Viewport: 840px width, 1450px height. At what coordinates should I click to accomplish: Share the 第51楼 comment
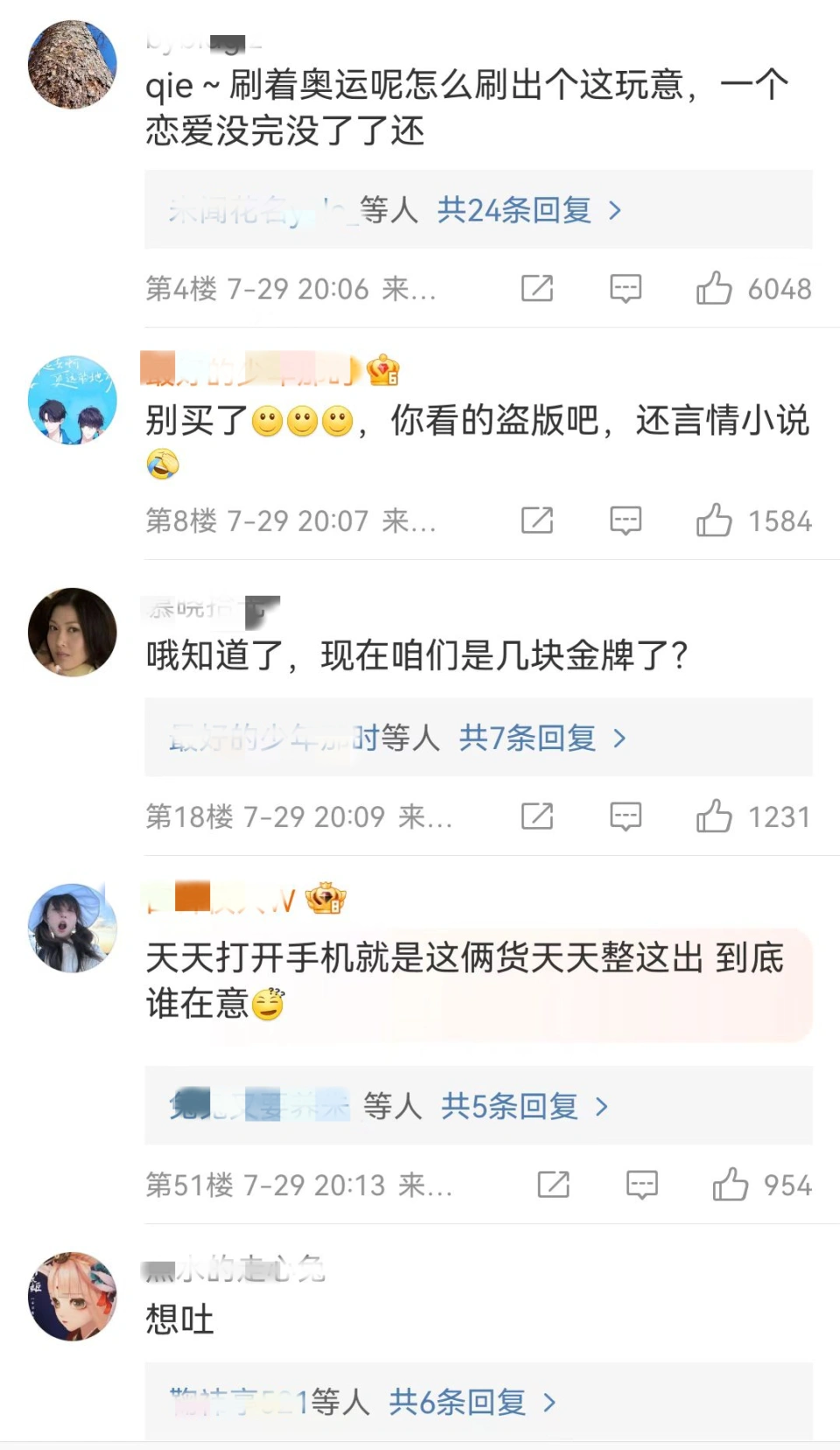tap(553, 1185)
